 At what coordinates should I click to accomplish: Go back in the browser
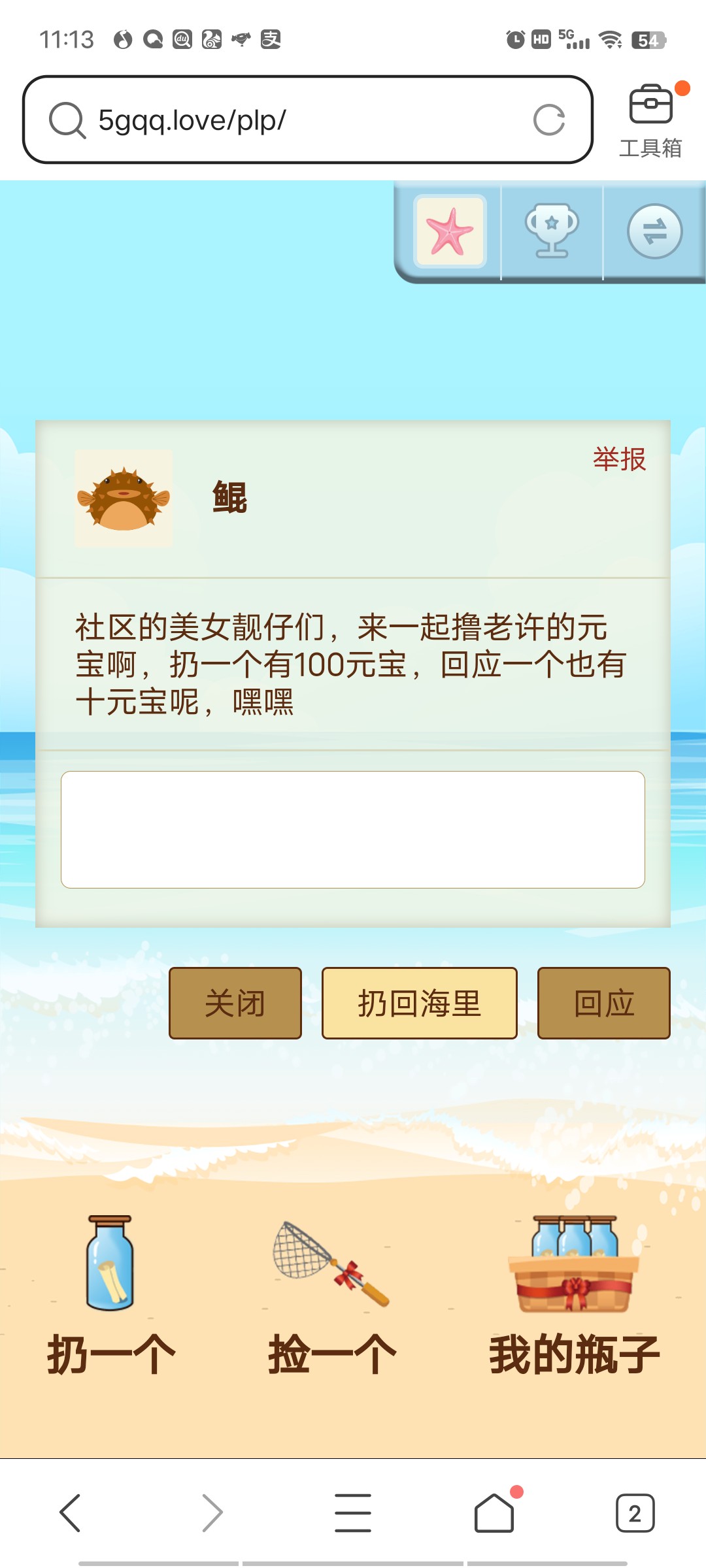point(70,1512)
